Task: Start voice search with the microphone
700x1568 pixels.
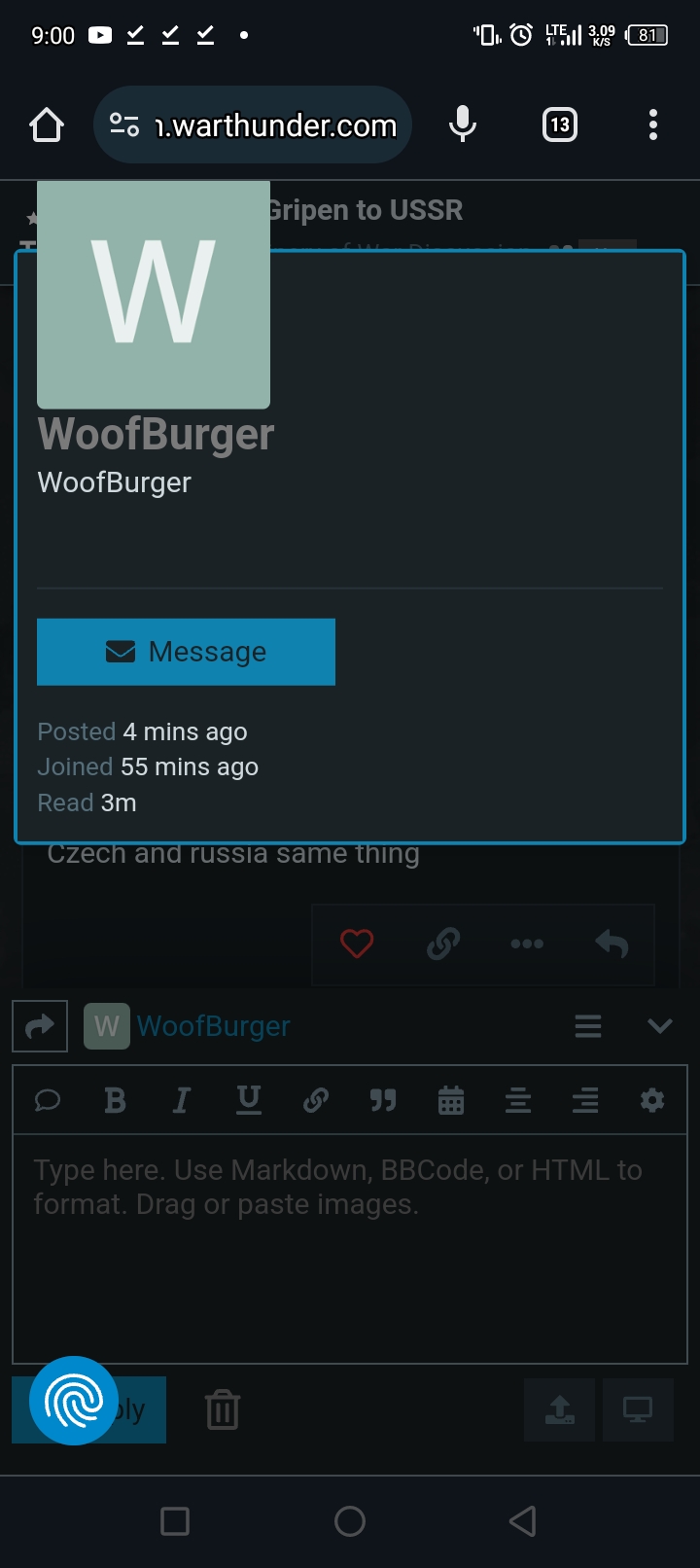Action: (x=463, y=125)
